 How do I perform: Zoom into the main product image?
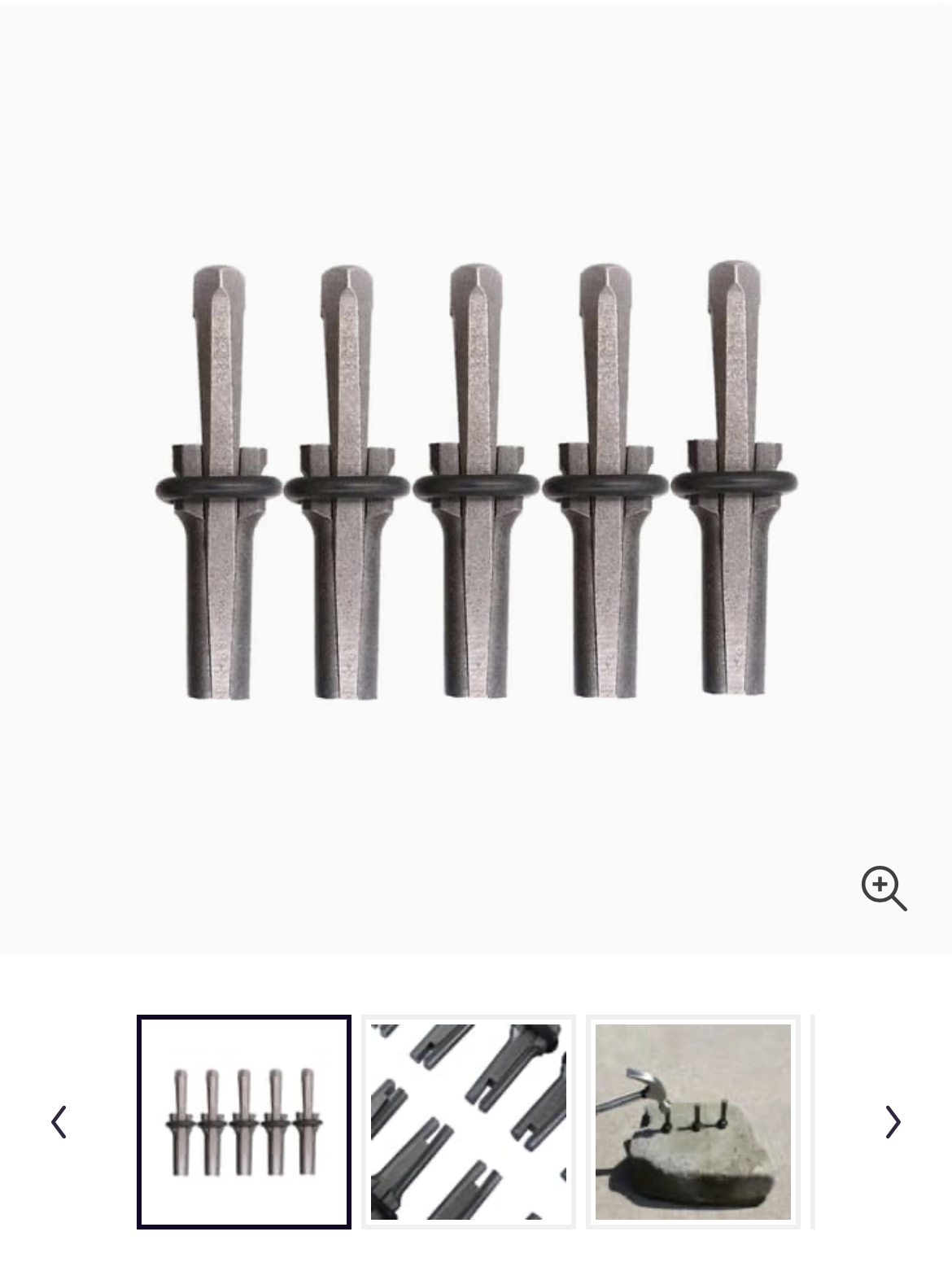884,888
